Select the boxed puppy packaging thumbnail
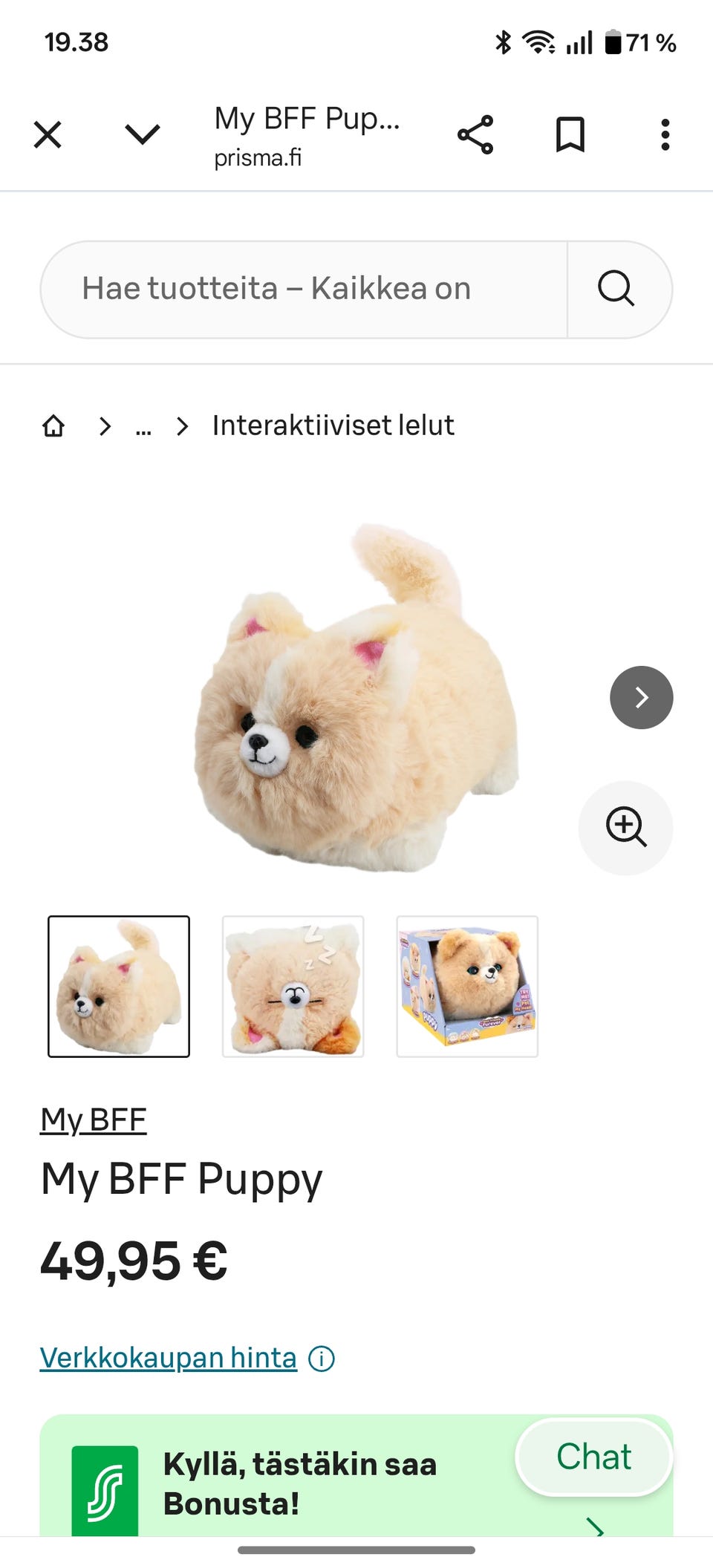 point(467,987)
